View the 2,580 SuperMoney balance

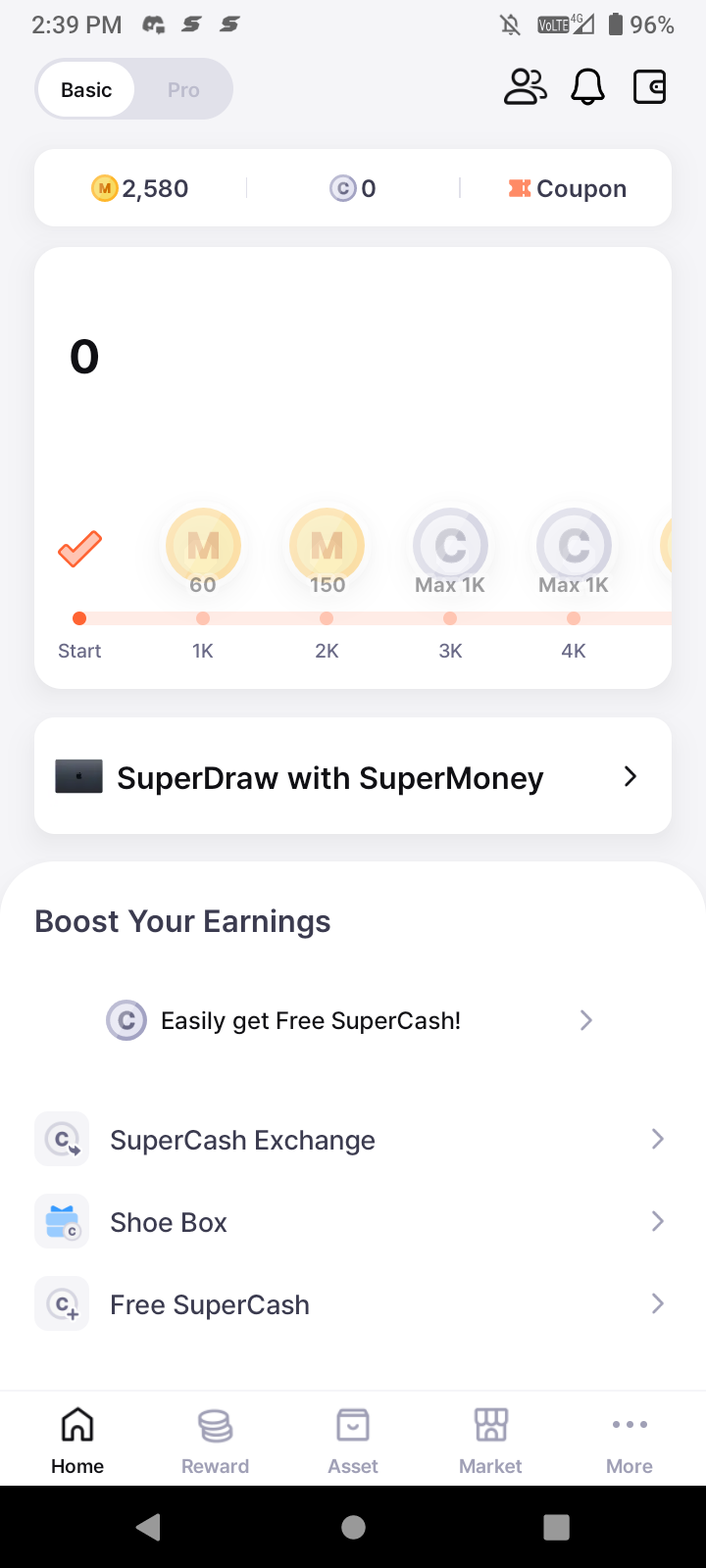pyautogui.click(x=140, y=188)
